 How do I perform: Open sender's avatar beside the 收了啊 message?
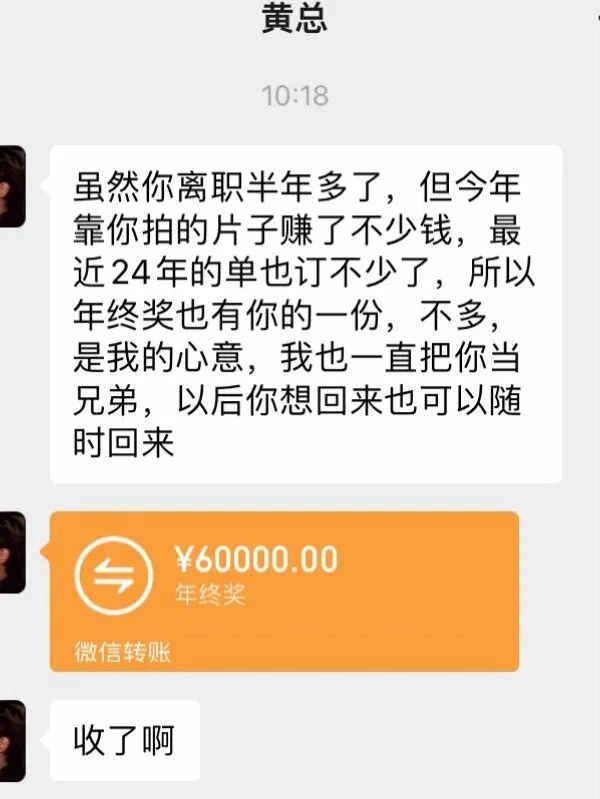pos(11,740)
